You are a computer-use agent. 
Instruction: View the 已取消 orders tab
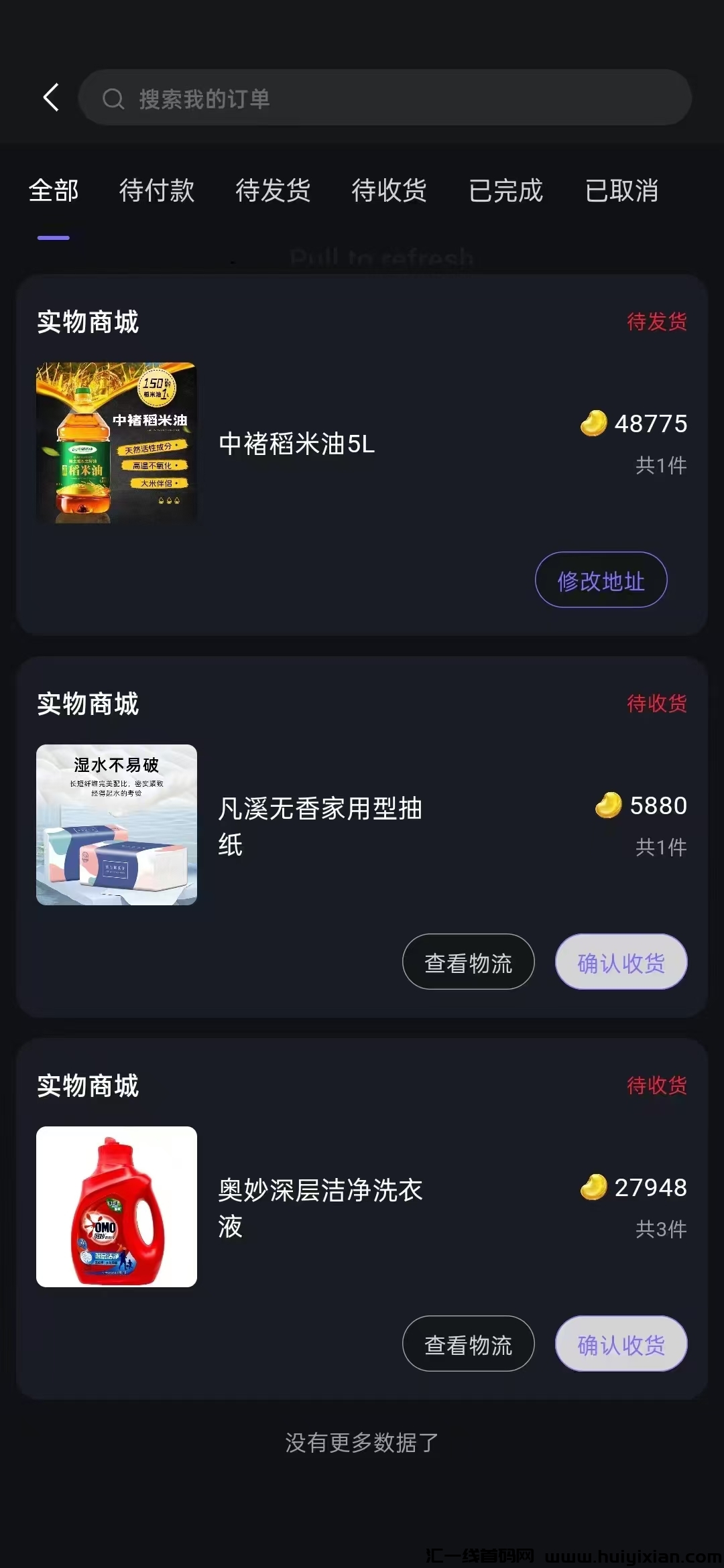coord(621,191)
